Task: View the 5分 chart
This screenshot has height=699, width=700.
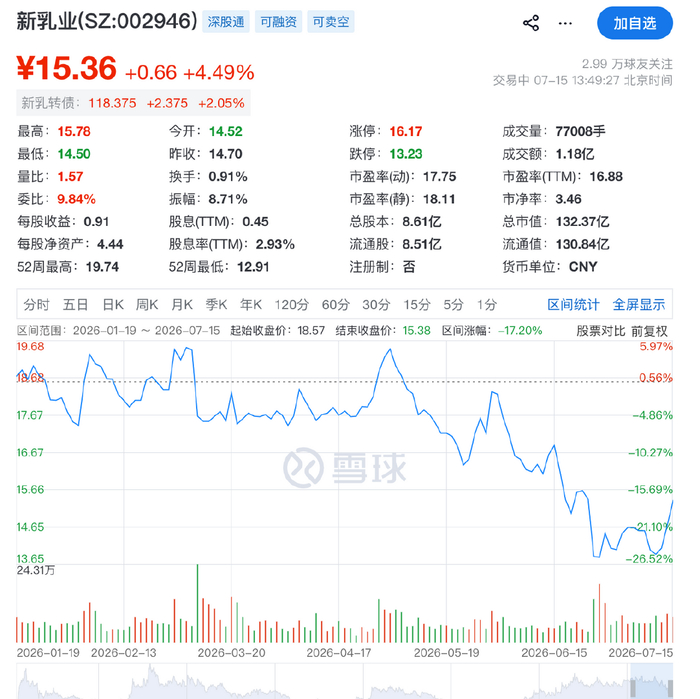Action: click(x=453, y=304)
